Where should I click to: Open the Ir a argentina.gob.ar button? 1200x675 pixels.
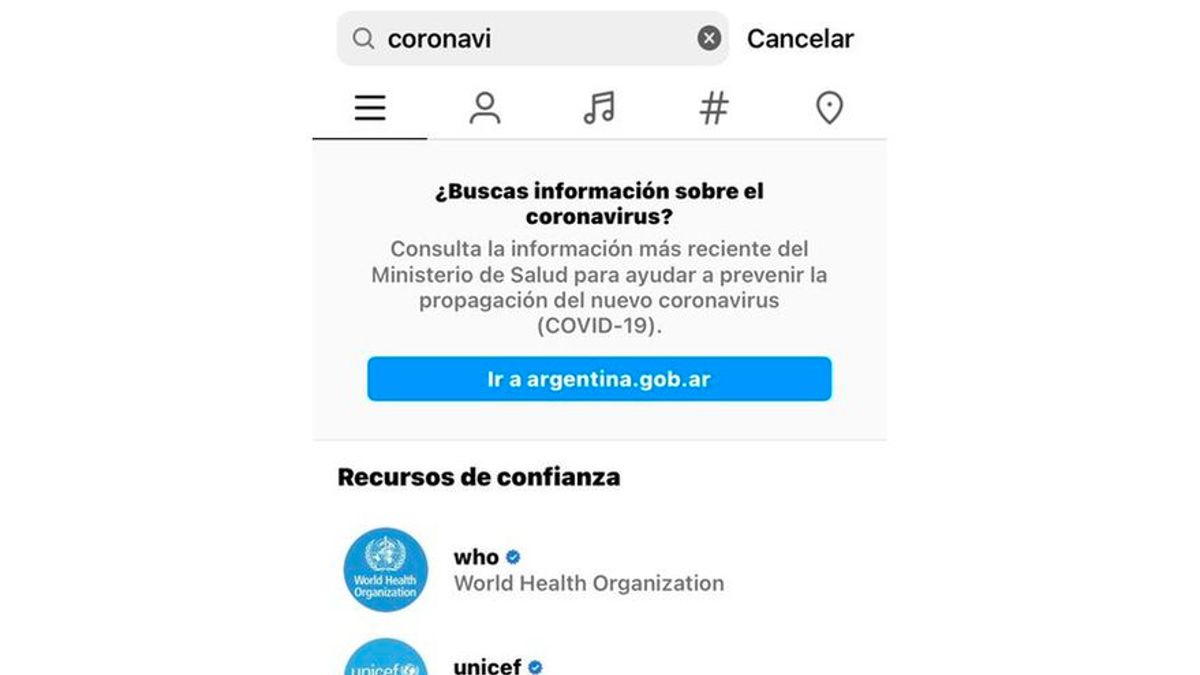599,379
